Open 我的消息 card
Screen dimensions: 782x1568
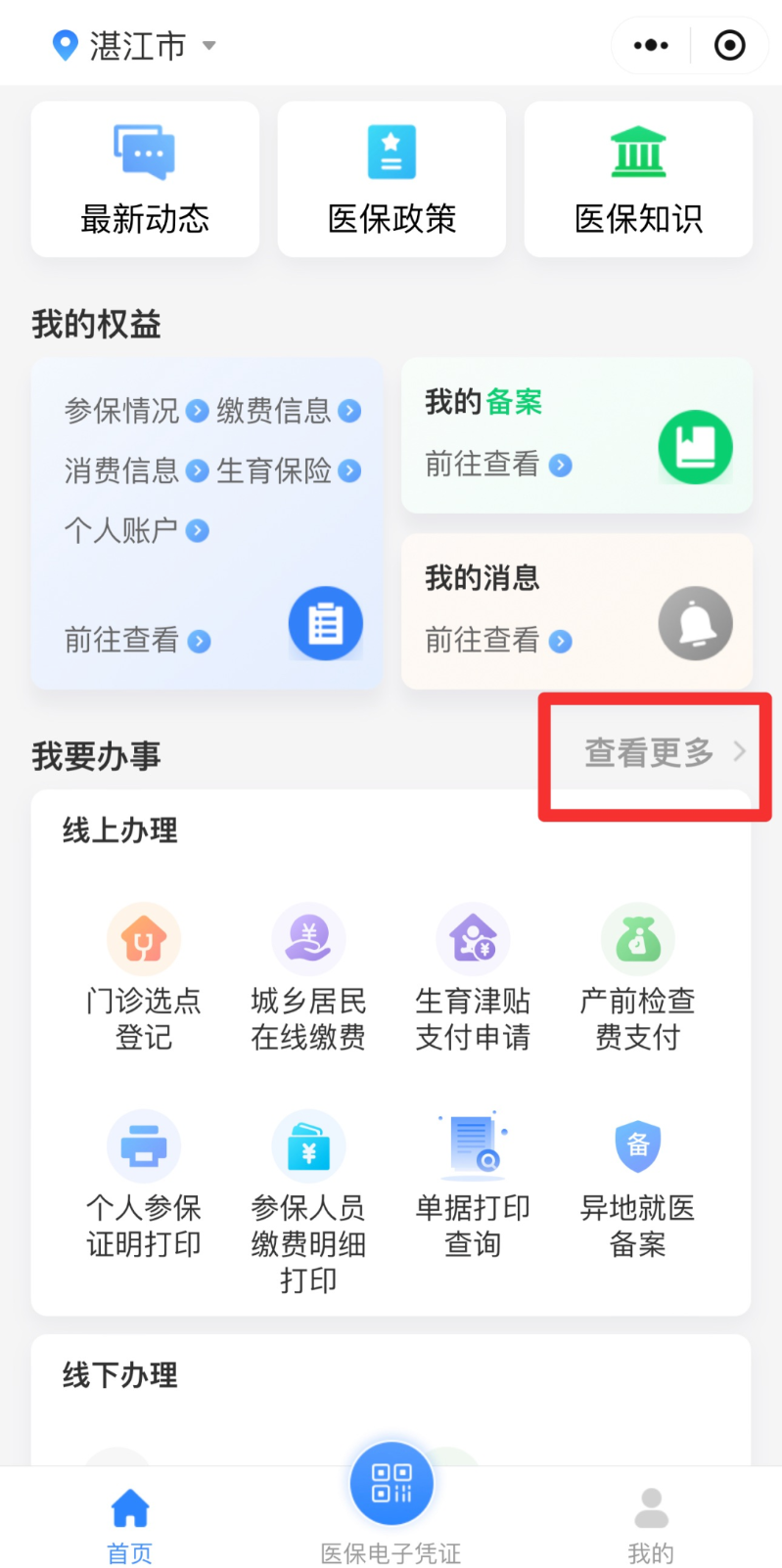coord(576,610)
